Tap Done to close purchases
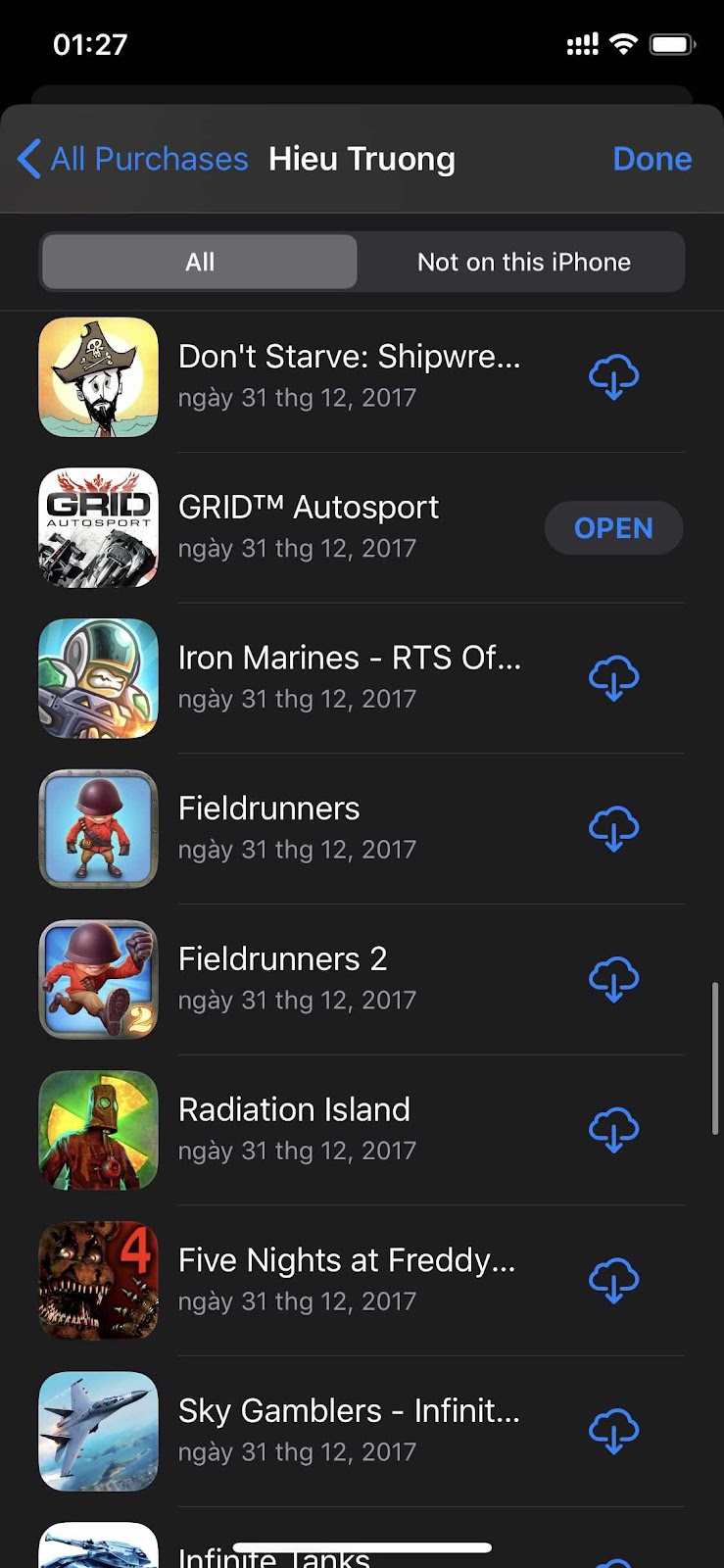This screenshot has width=724, height=1568. click(652, 159)
